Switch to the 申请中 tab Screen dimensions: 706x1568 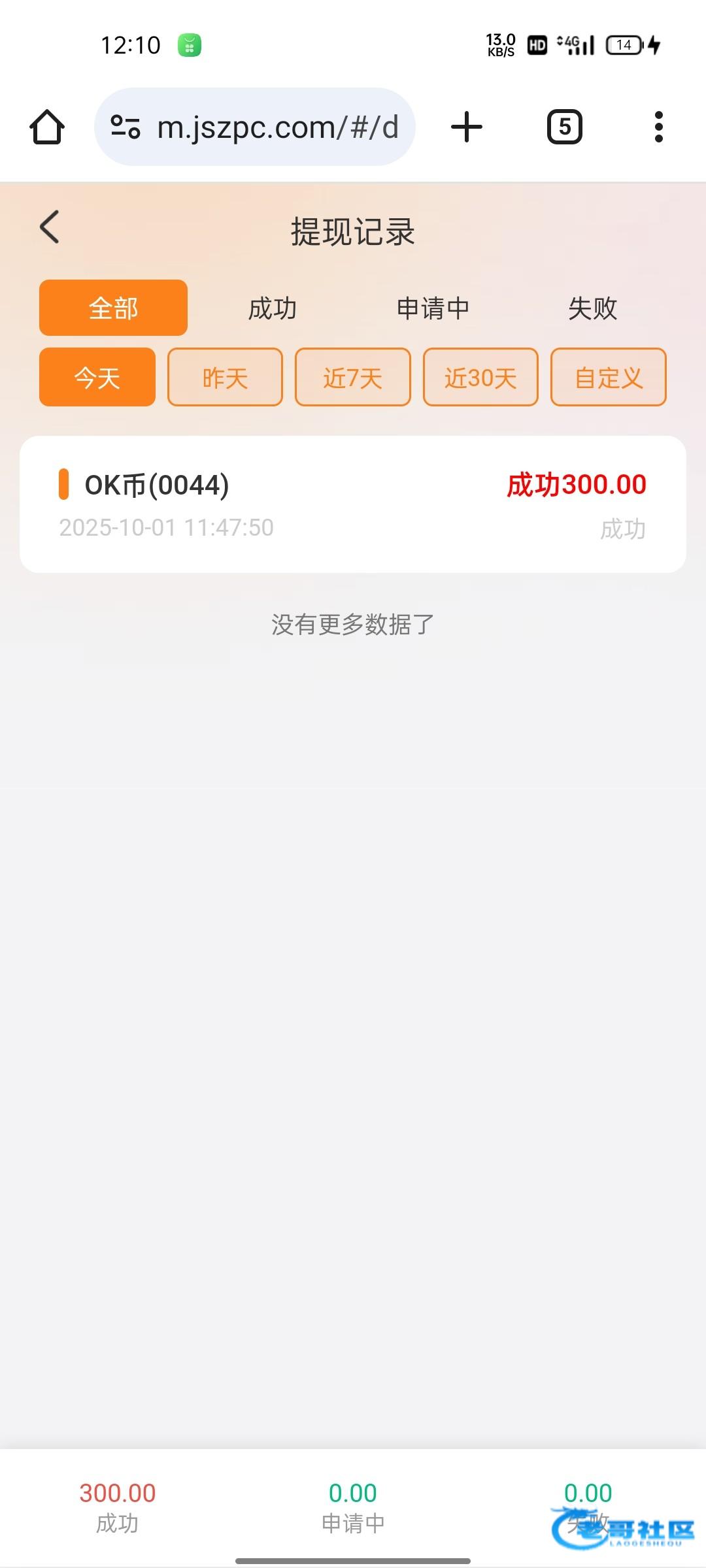point(433,308)
